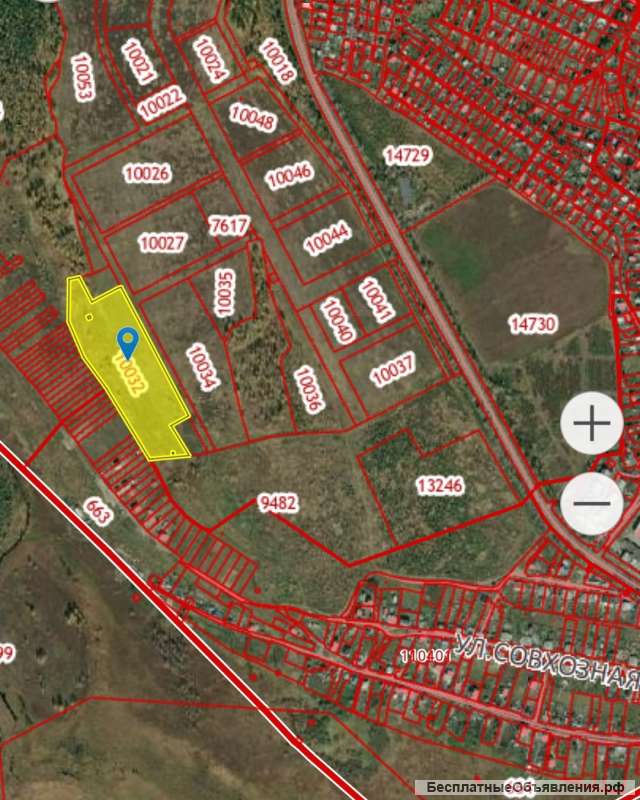Tap the blue location pin on the highlighted parcel
This screenshot has height=800, width=640.
point(127,341)
